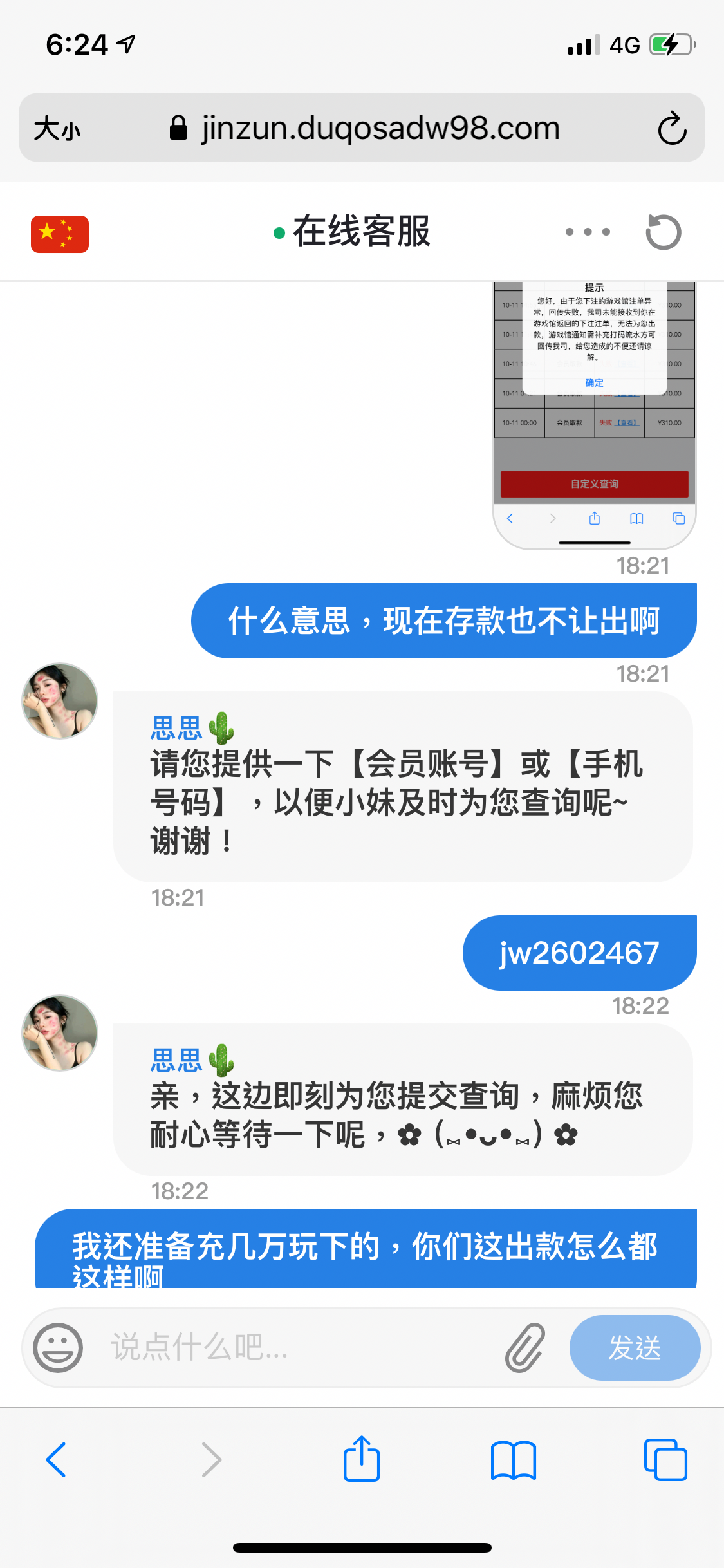Tap the forward navigation chevron
The width and height of the screenshot is (724, 1568).
pyautogui.click(x=211, y=1460)
